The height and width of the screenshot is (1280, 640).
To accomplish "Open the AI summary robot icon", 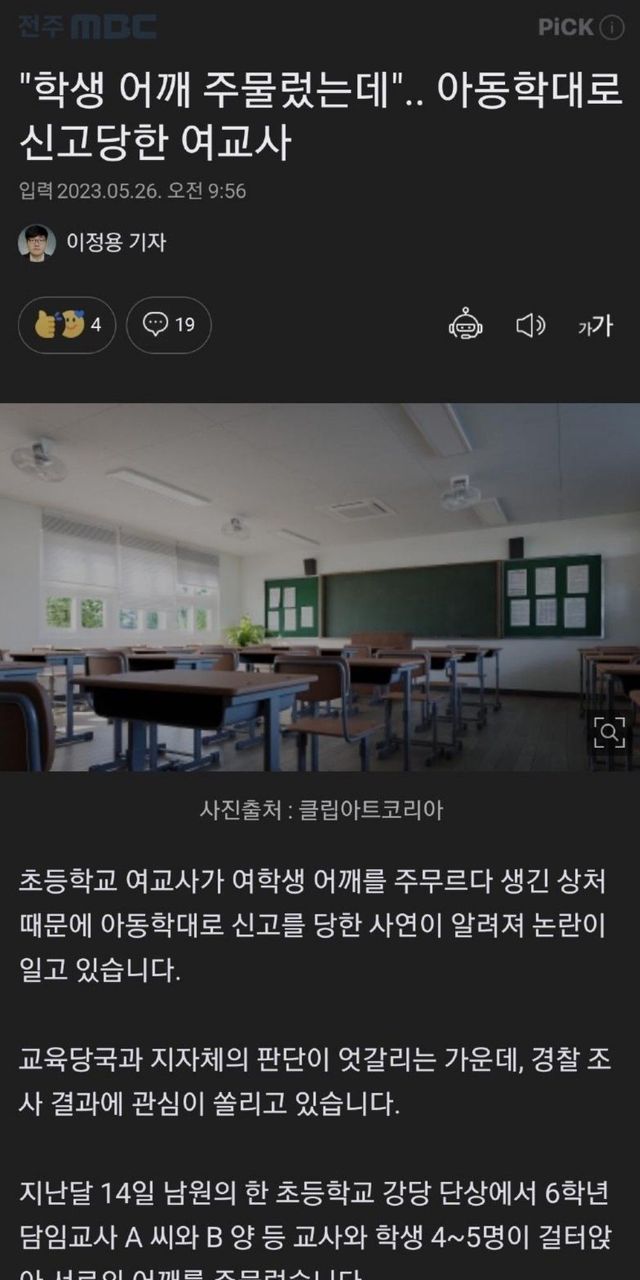I will [x=466, y=325].
